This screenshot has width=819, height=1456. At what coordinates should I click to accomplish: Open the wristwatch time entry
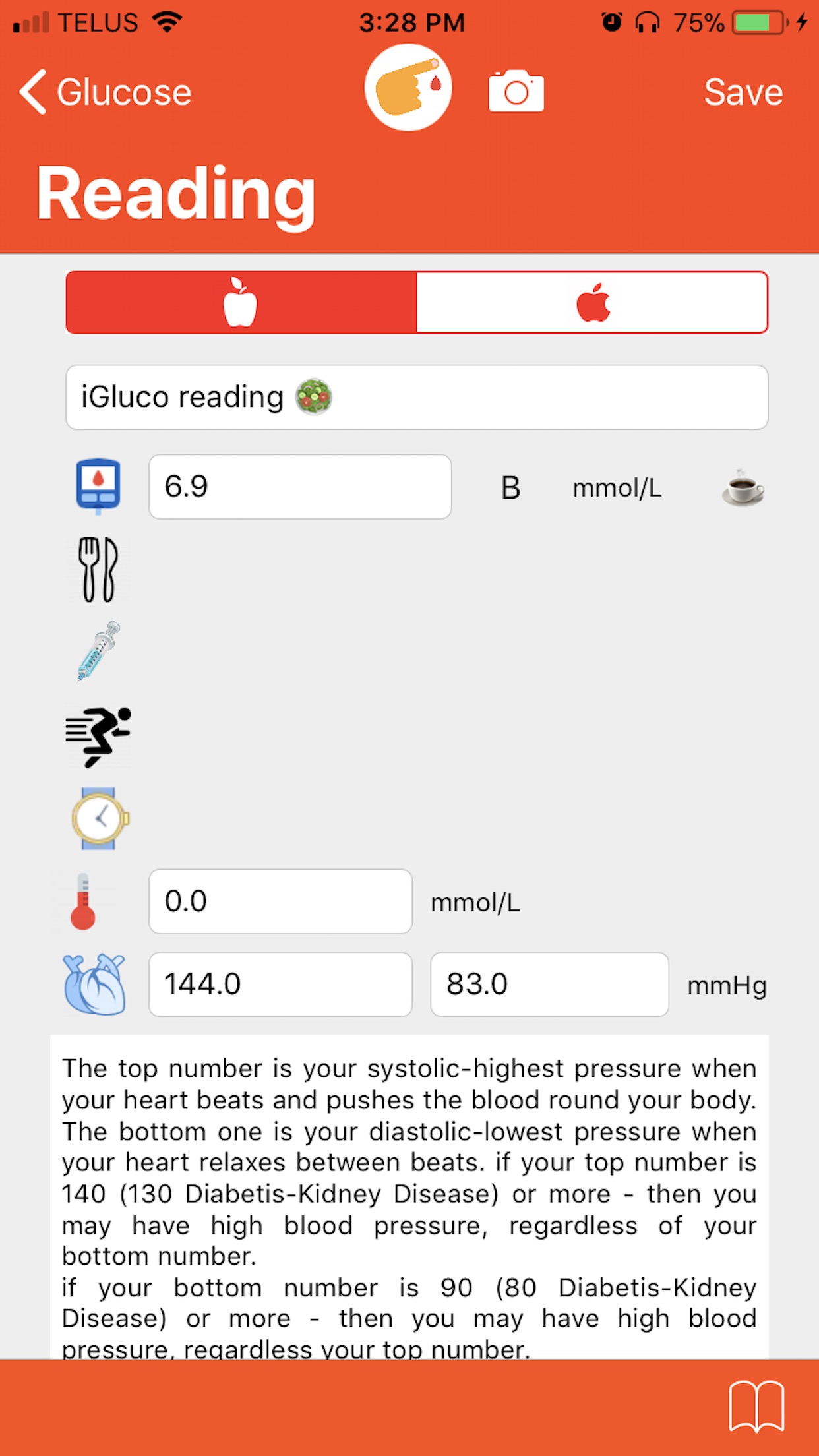coord(100,818)
